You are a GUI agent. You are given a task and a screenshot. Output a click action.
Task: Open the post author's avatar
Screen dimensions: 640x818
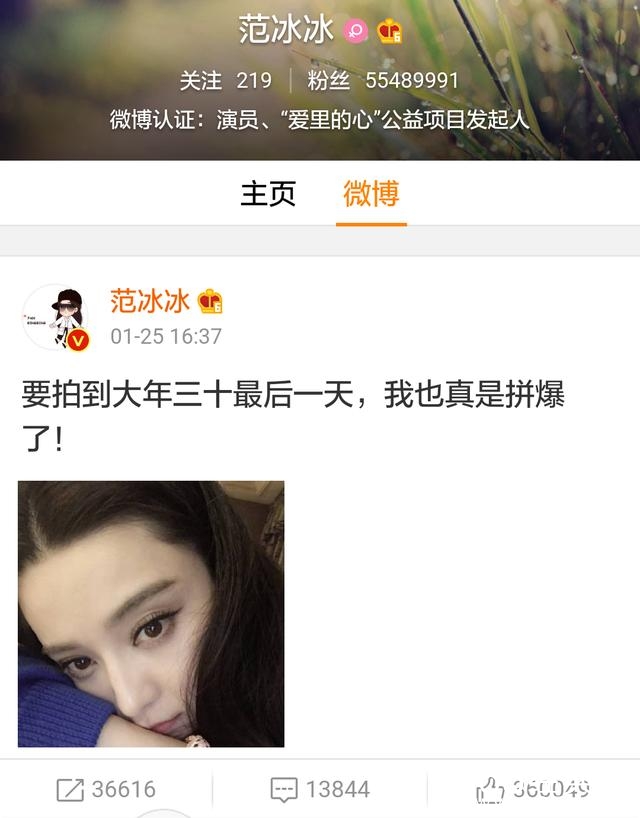58,318
